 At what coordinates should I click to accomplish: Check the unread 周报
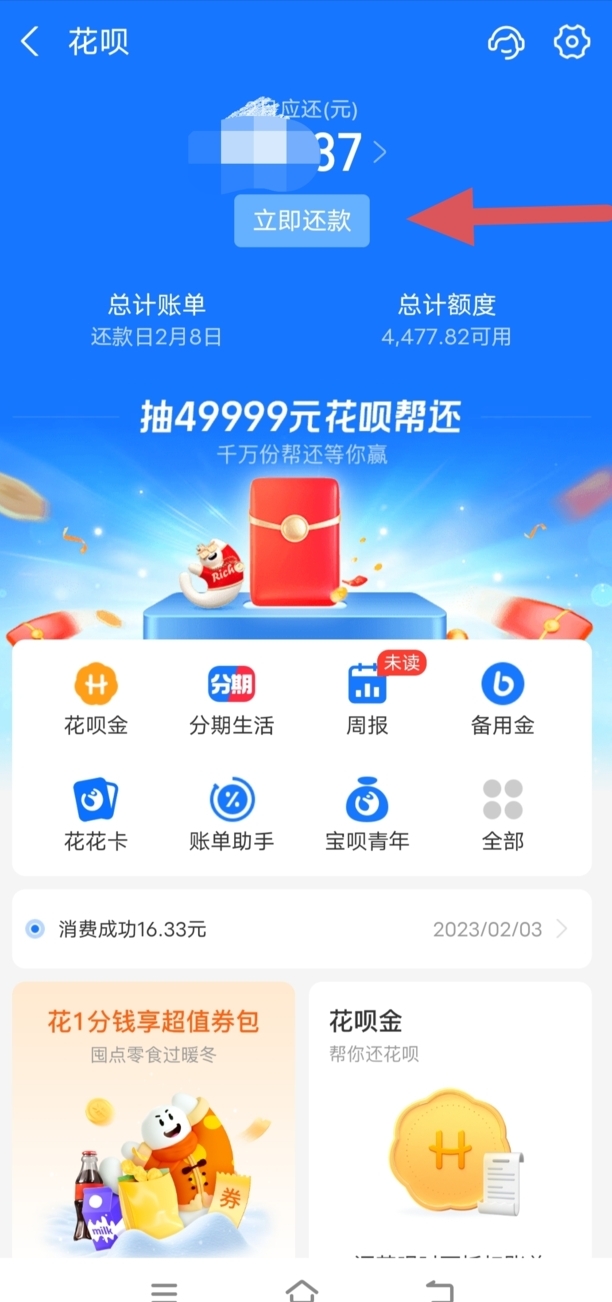(367, 700)
